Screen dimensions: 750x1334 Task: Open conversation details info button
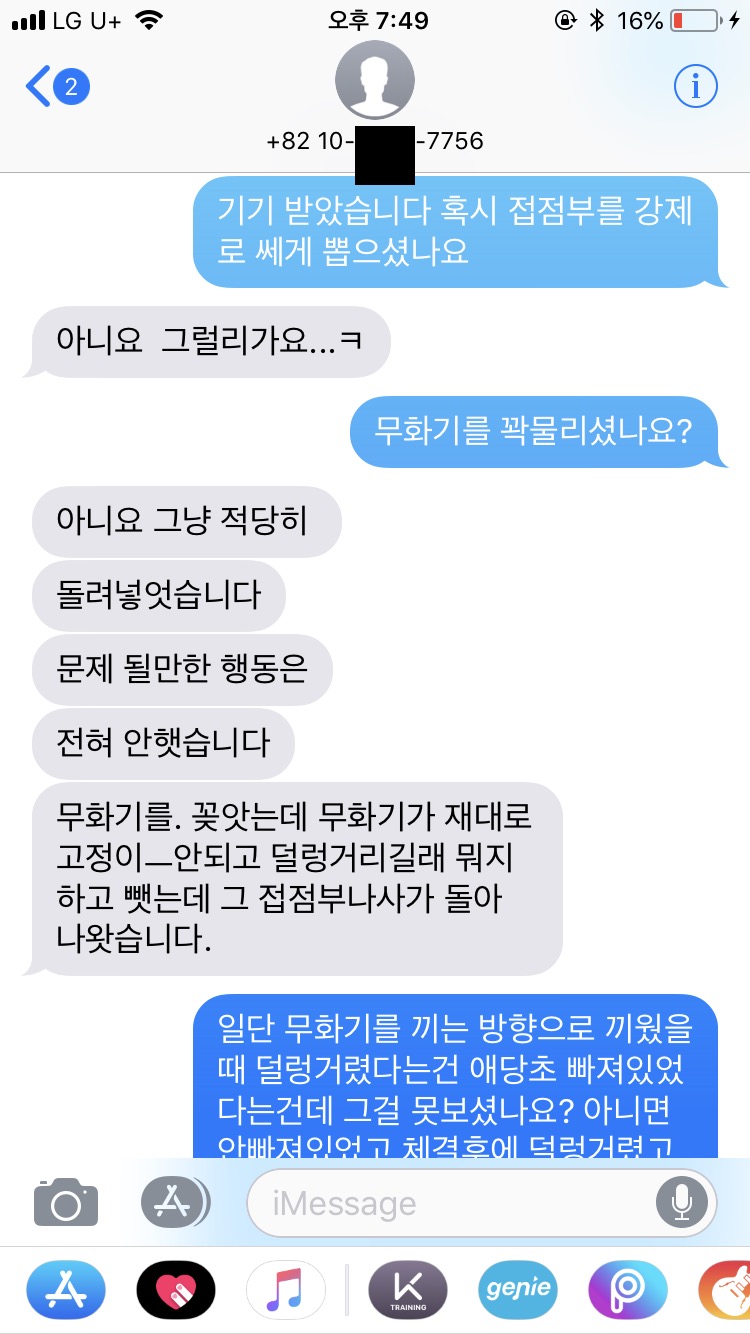point(696,88)
